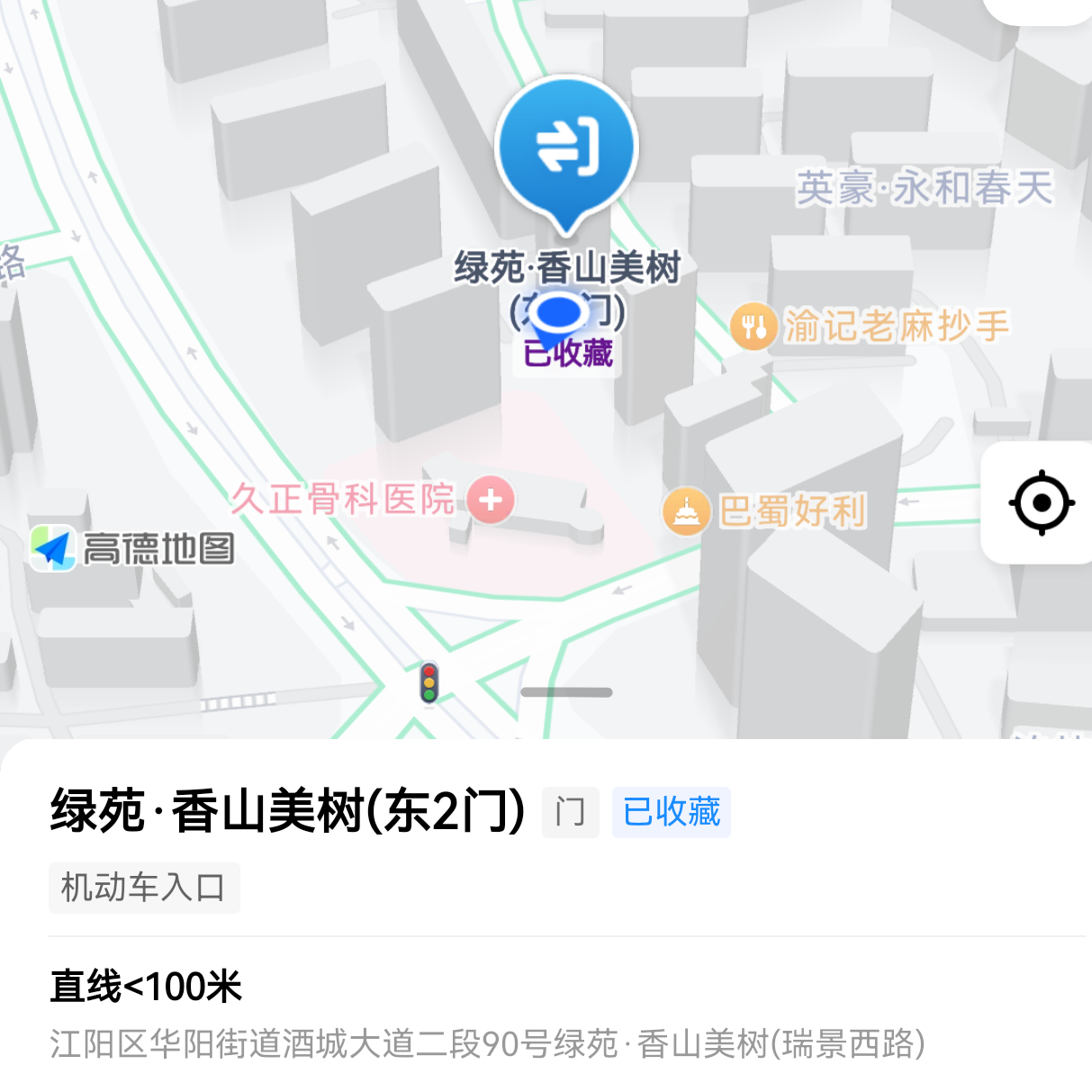Image resolution: width=1092 pixels, height=1092 pixels.
Task: Tap the 已收藏 saved button
Action: click(671, 812)
